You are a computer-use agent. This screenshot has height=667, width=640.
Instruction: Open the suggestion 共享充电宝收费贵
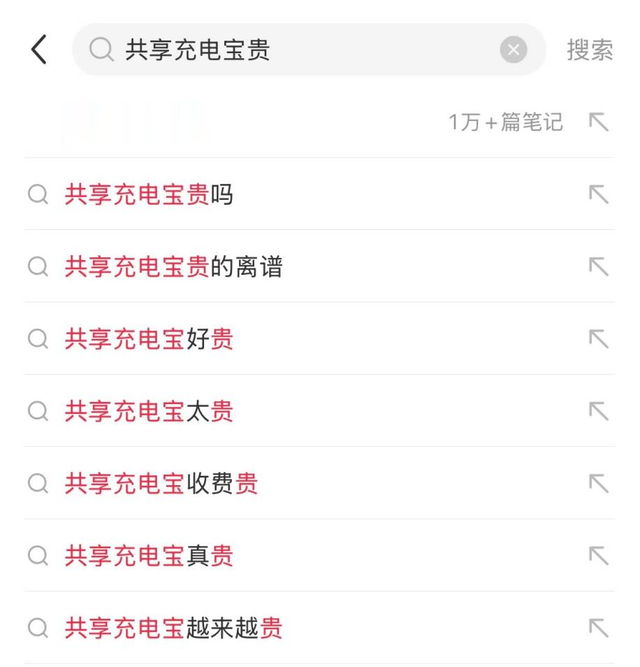pyautogui.click(x=161, y=484)
